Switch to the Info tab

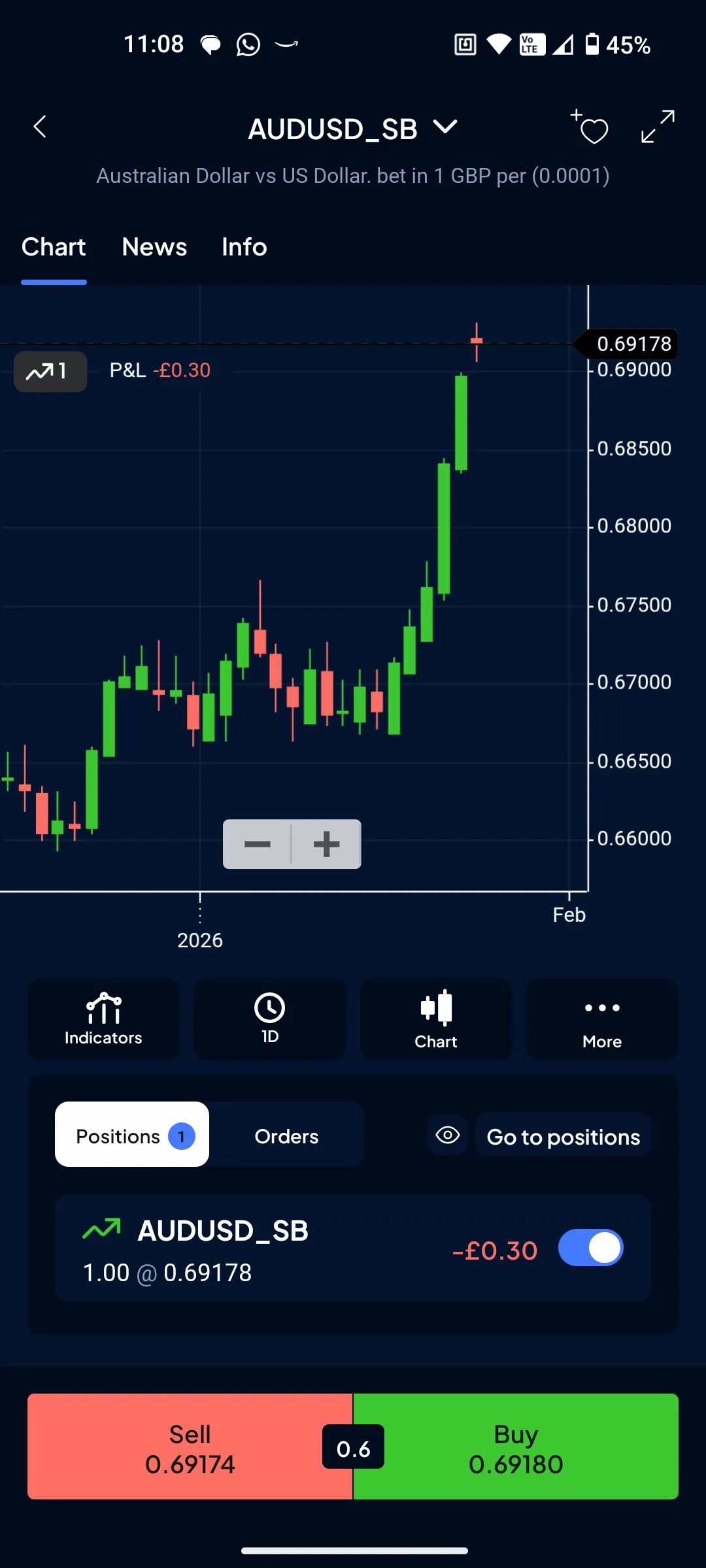[x=244, y=248]
